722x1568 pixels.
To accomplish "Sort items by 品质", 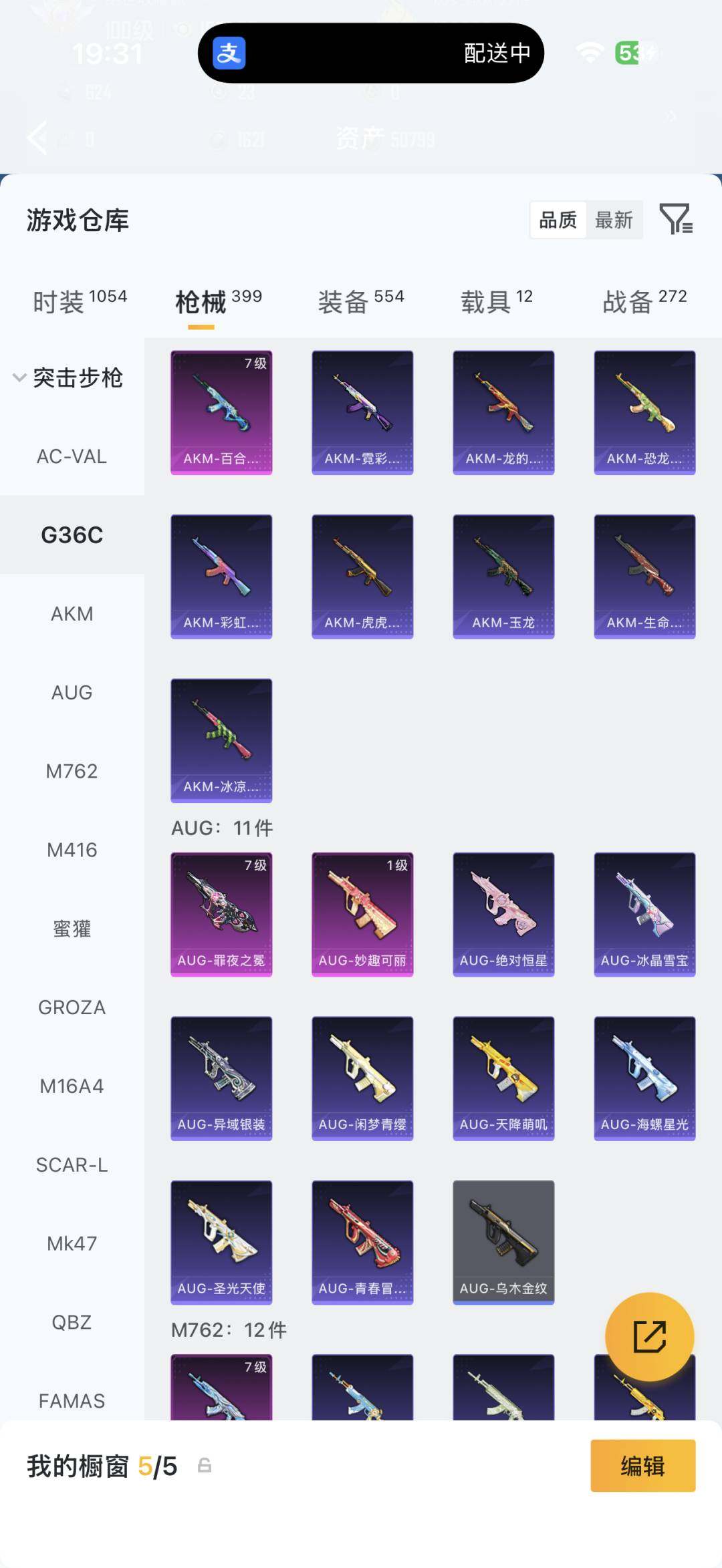I will [x=558, y=220].
